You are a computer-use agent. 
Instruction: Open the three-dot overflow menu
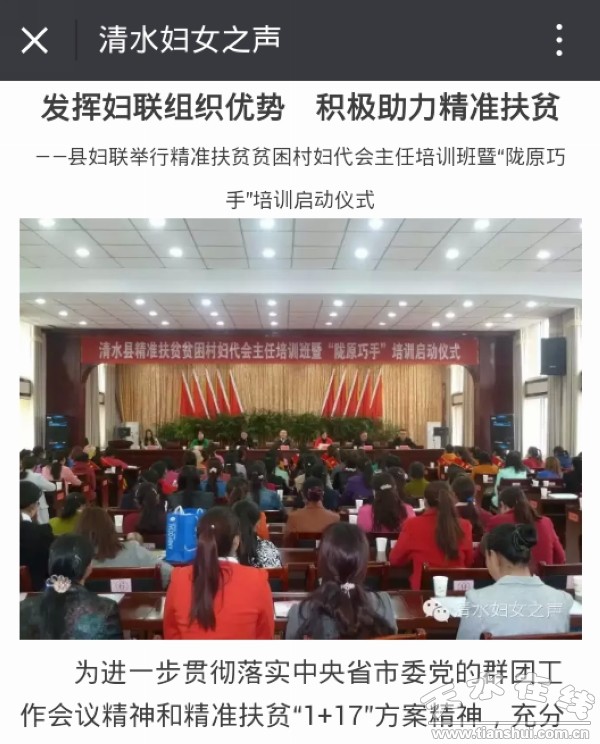point(559,40)
